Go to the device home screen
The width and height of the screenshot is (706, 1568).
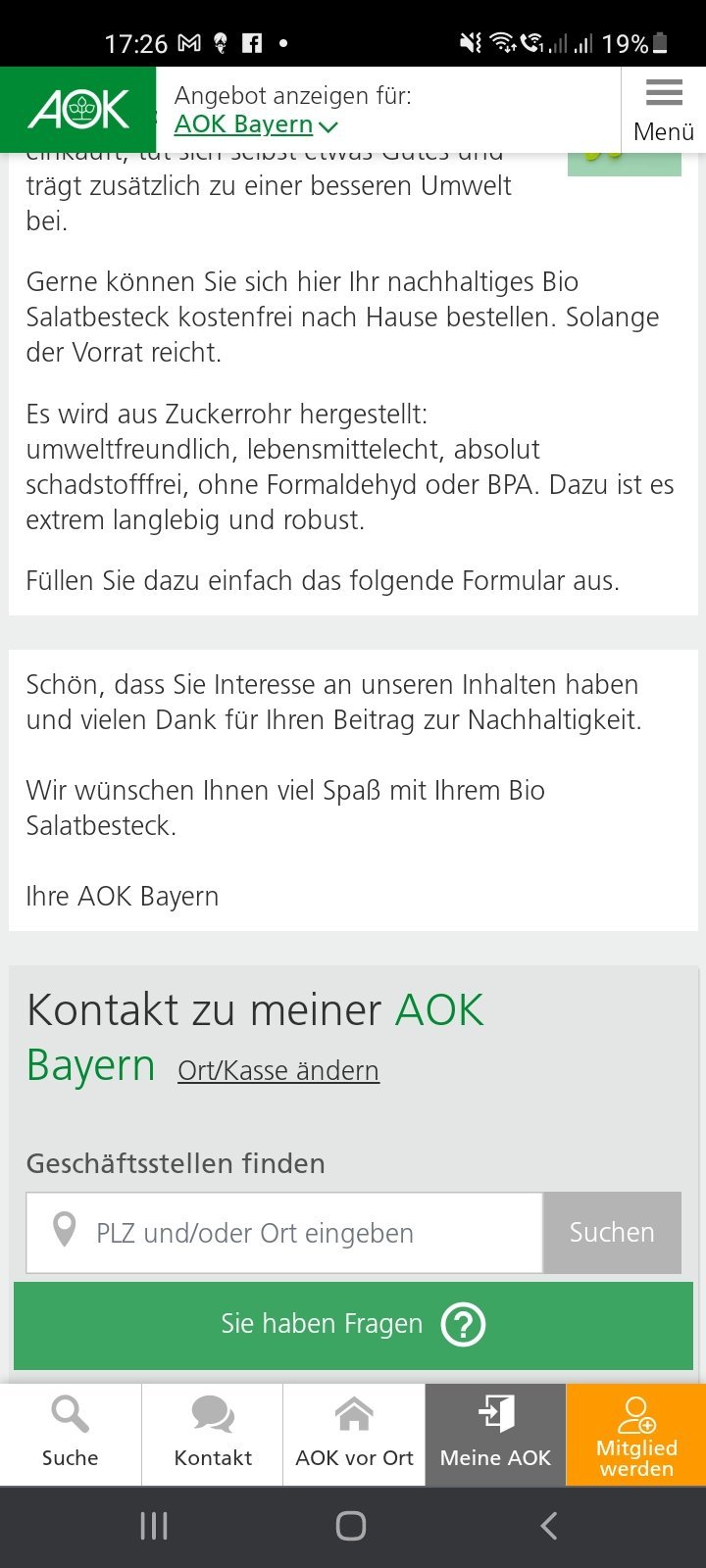coord(351,1526)
